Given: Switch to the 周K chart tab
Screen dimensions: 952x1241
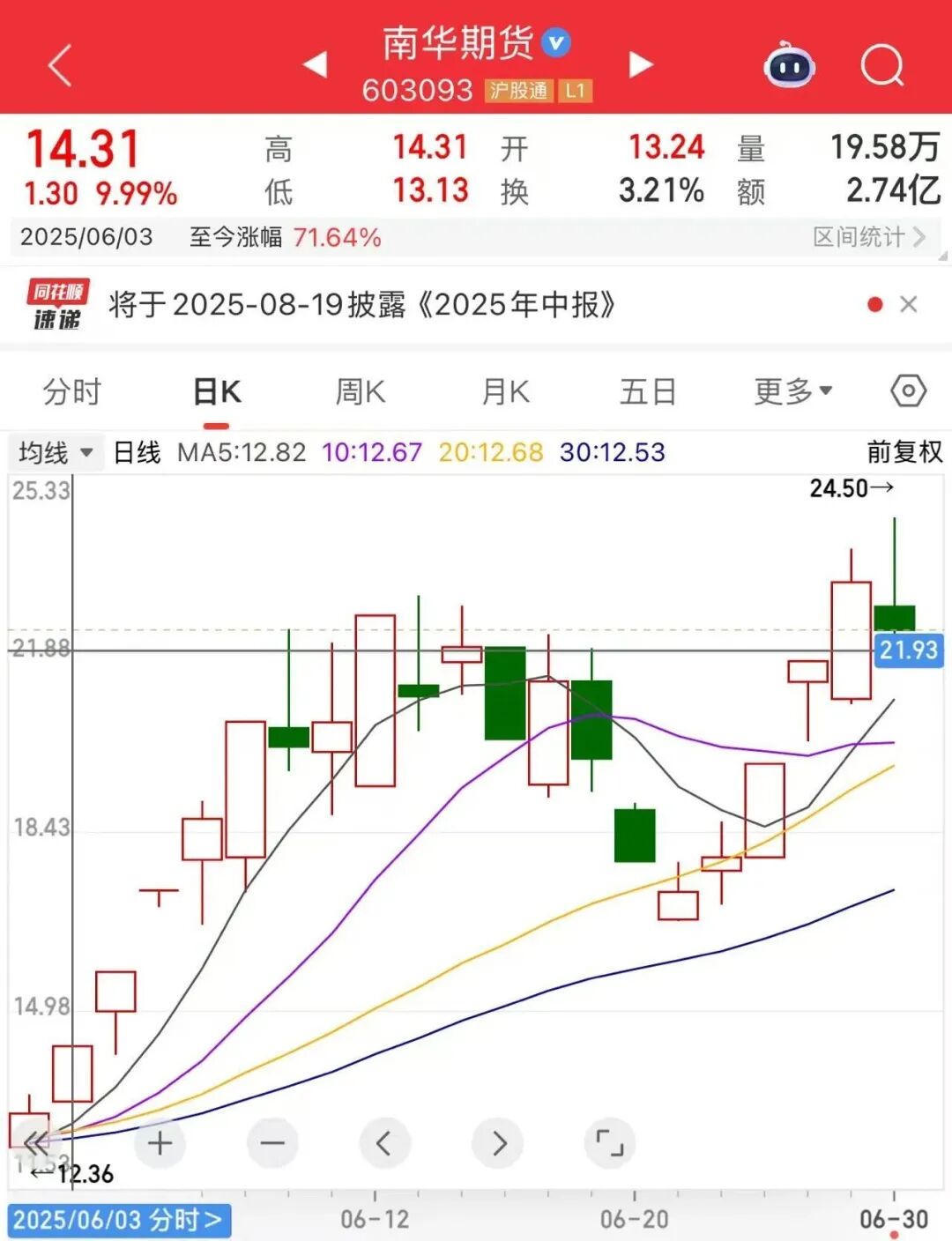Looking at the screenshot, I should click(x=361, y=391).
